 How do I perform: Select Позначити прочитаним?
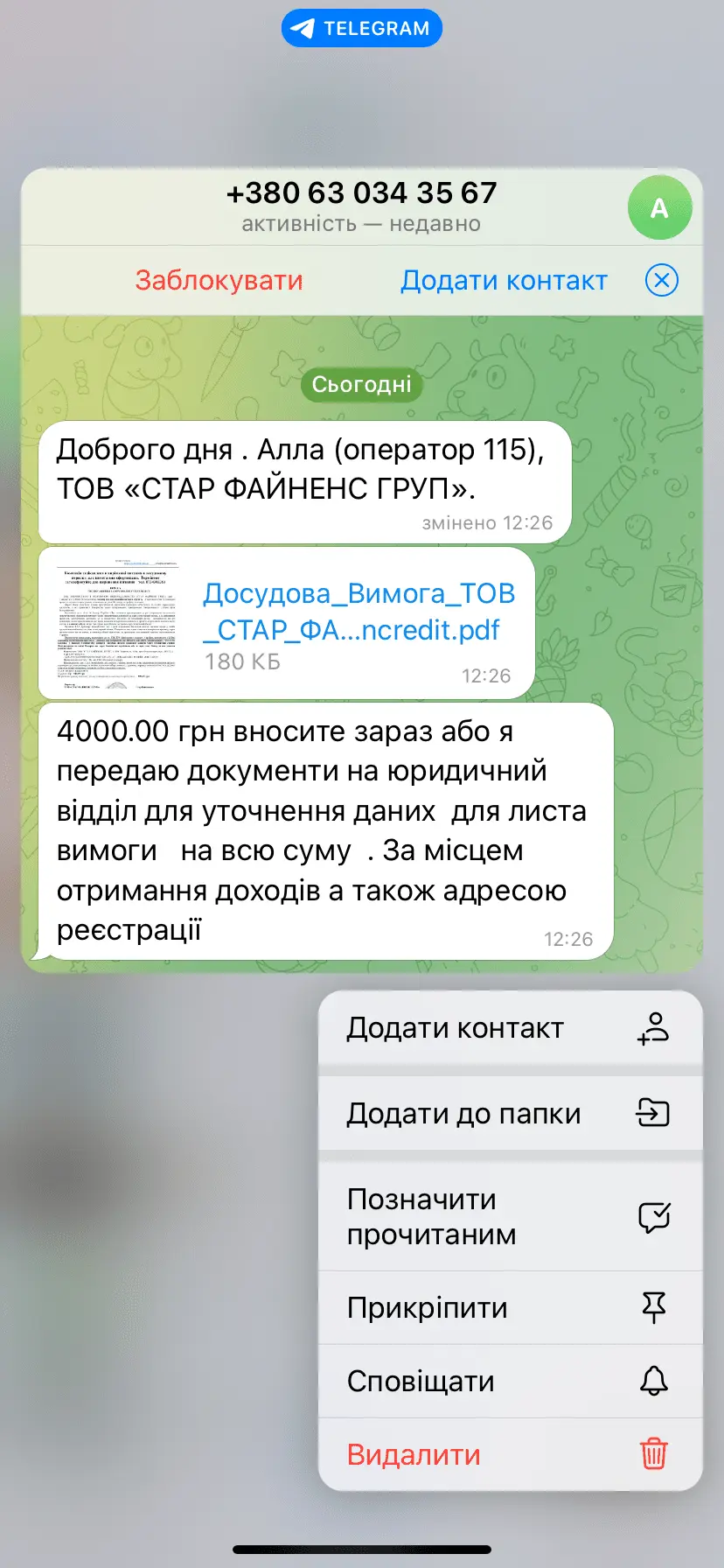coord(509,1216)
